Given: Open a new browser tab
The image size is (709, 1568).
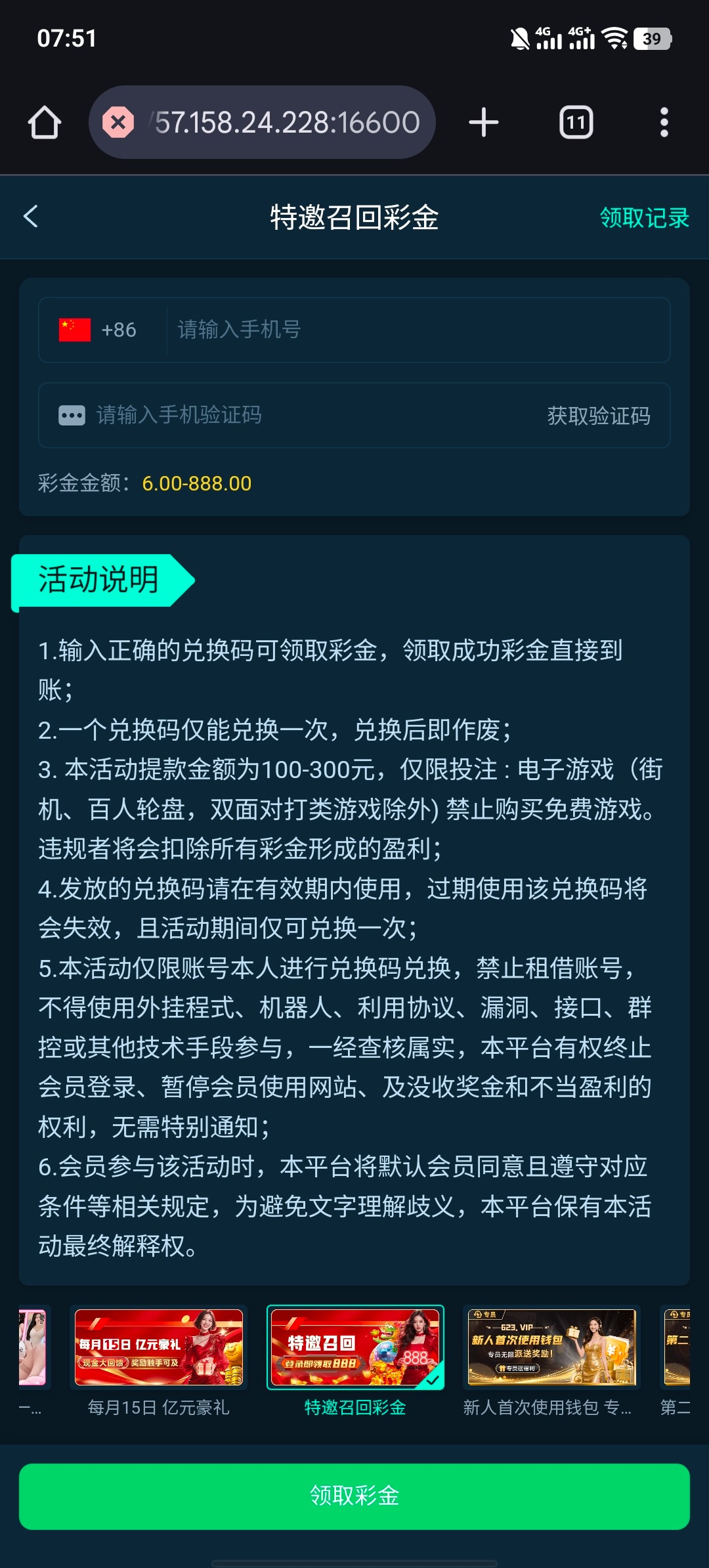Looking at the screenshot, I should pyautogui.click(x=484, y=123).
